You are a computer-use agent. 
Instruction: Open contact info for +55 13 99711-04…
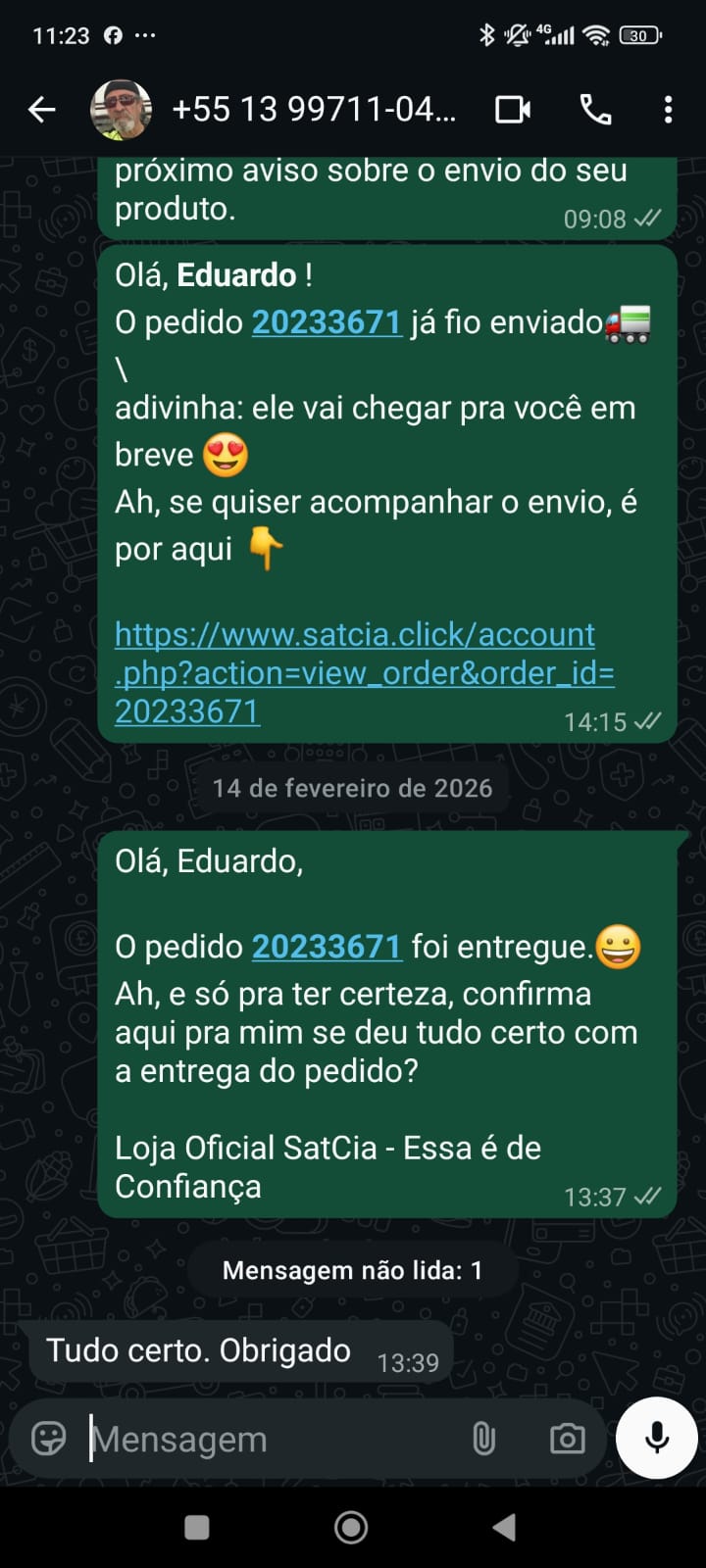click(314, 110)
